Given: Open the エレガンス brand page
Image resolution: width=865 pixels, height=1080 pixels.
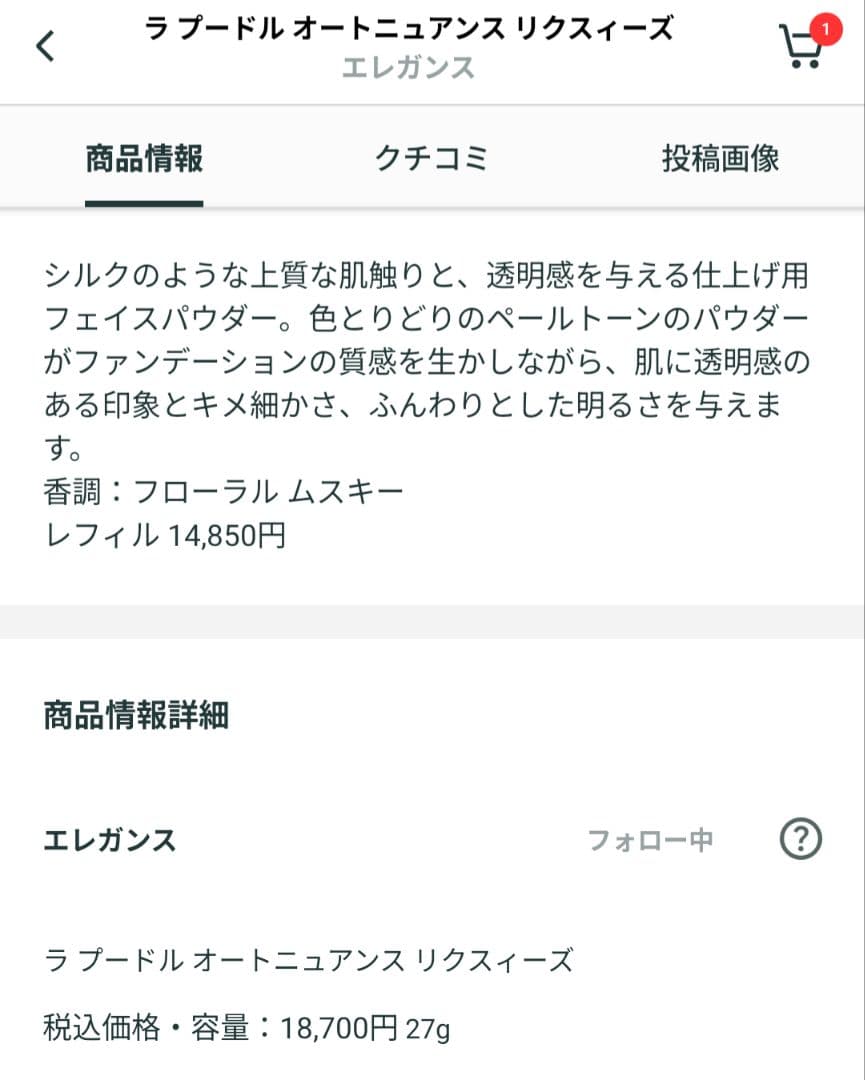Looking at the screenshot, I should (x=110, y=840).
